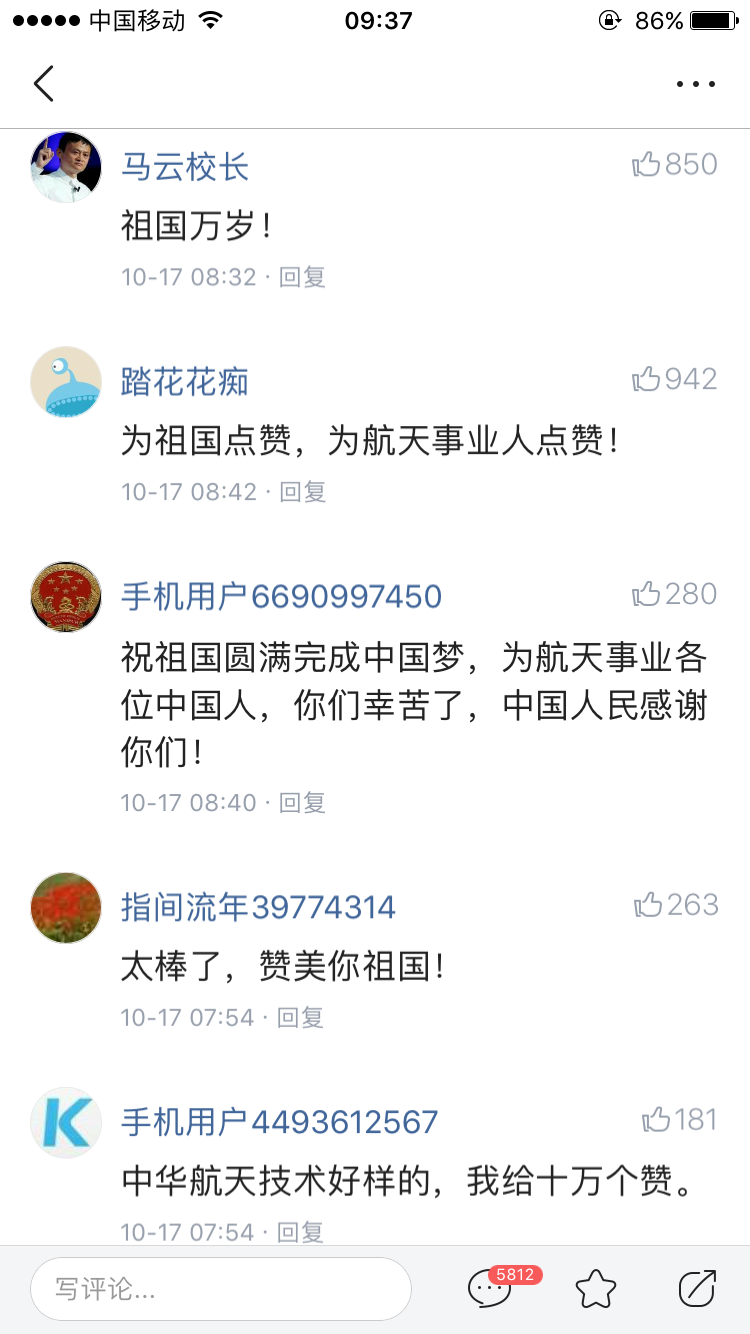Open the three-dot overflow menu

click(695, 84)
